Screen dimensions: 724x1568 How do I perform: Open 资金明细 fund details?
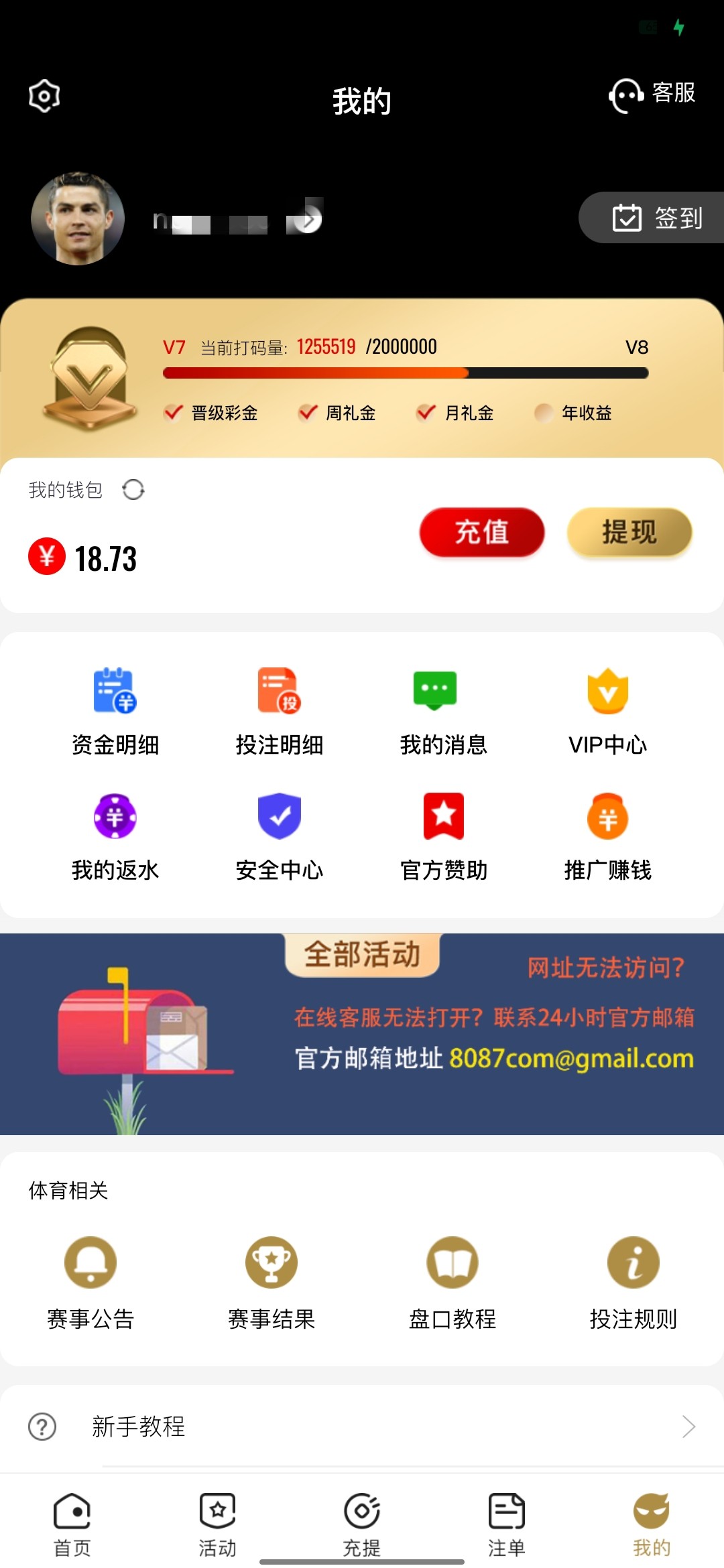[115, 712]
